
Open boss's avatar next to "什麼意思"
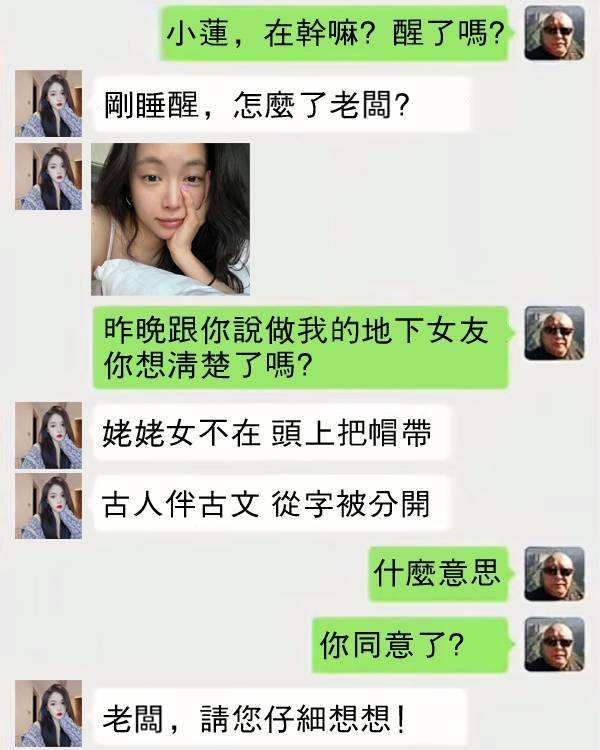[554, 572]
